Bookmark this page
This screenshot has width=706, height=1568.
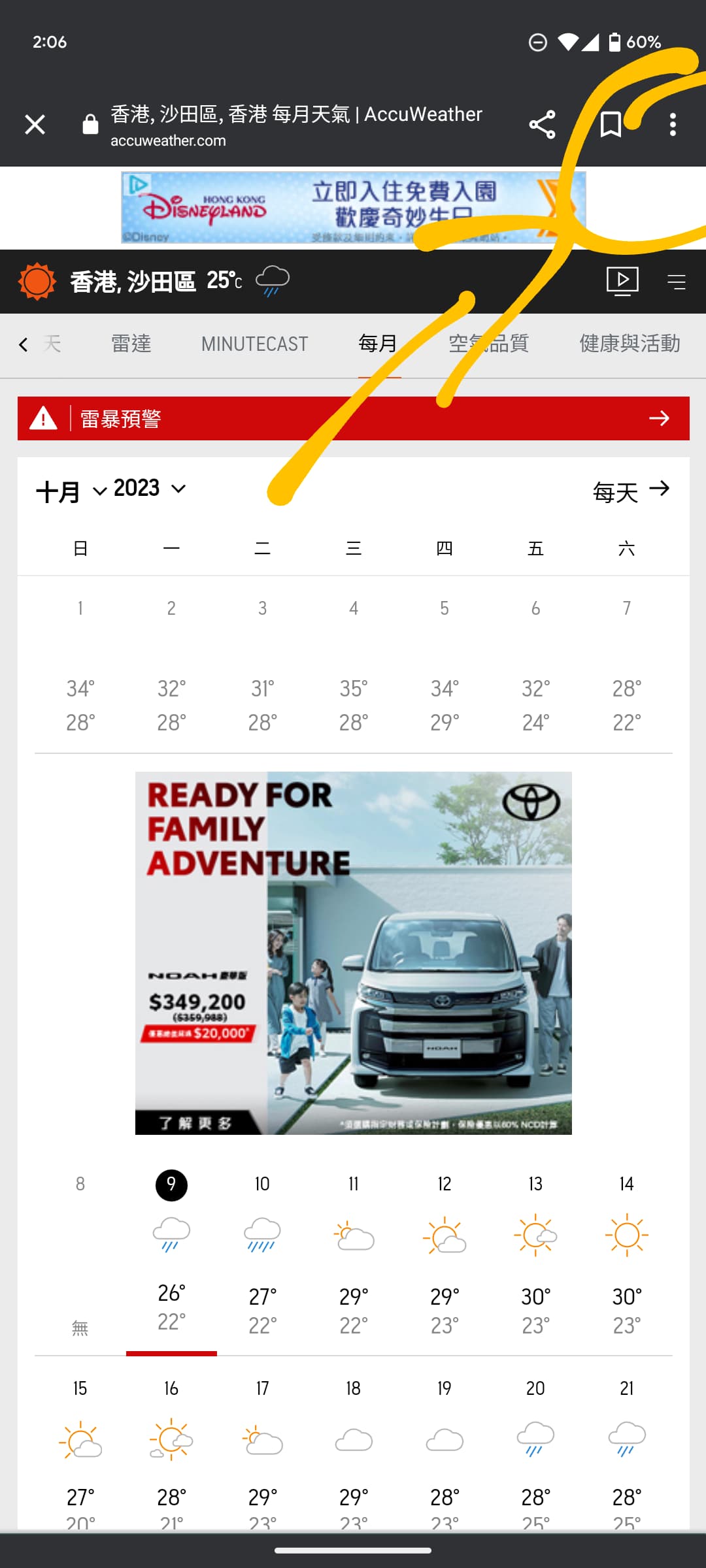[x=611, y=124]
